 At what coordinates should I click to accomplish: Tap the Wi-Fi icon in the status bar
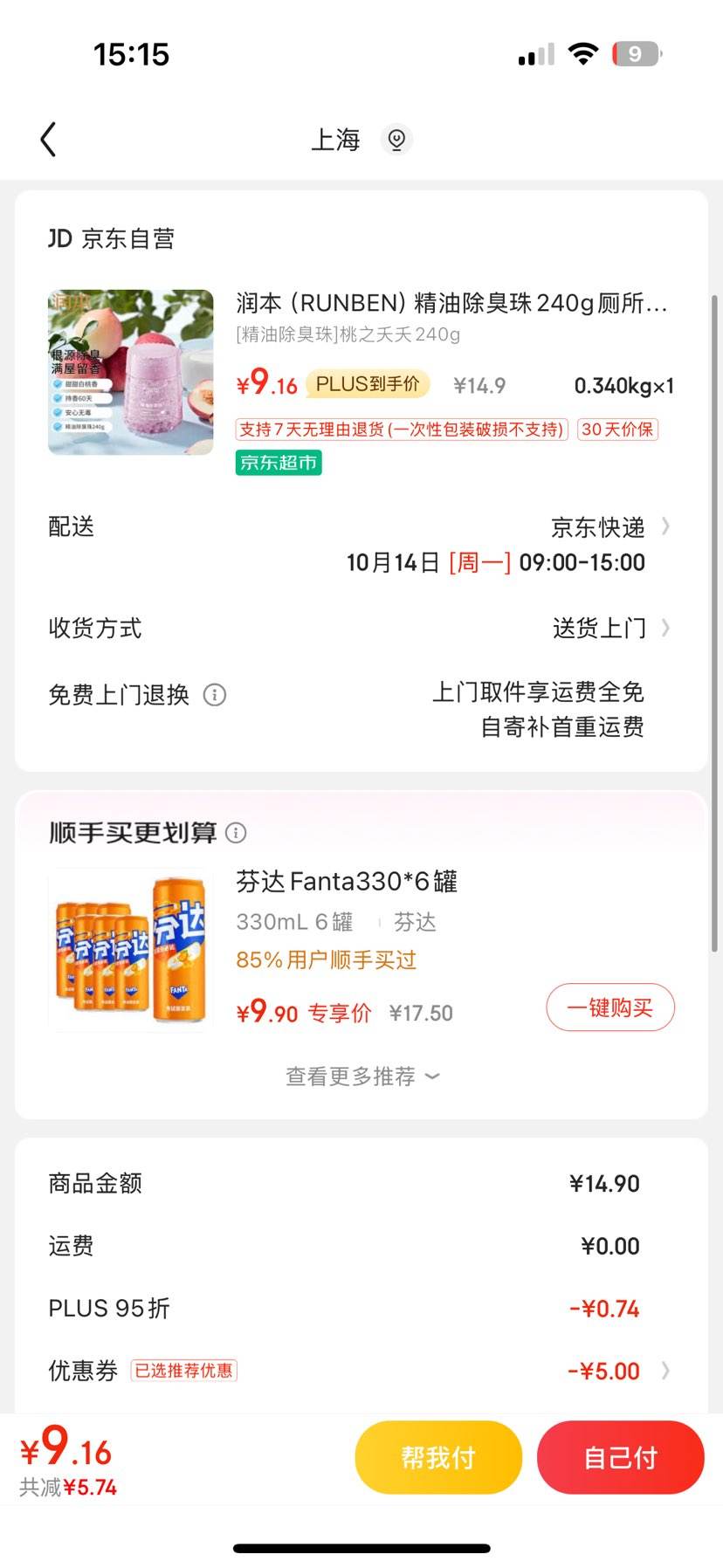[582, 53]
